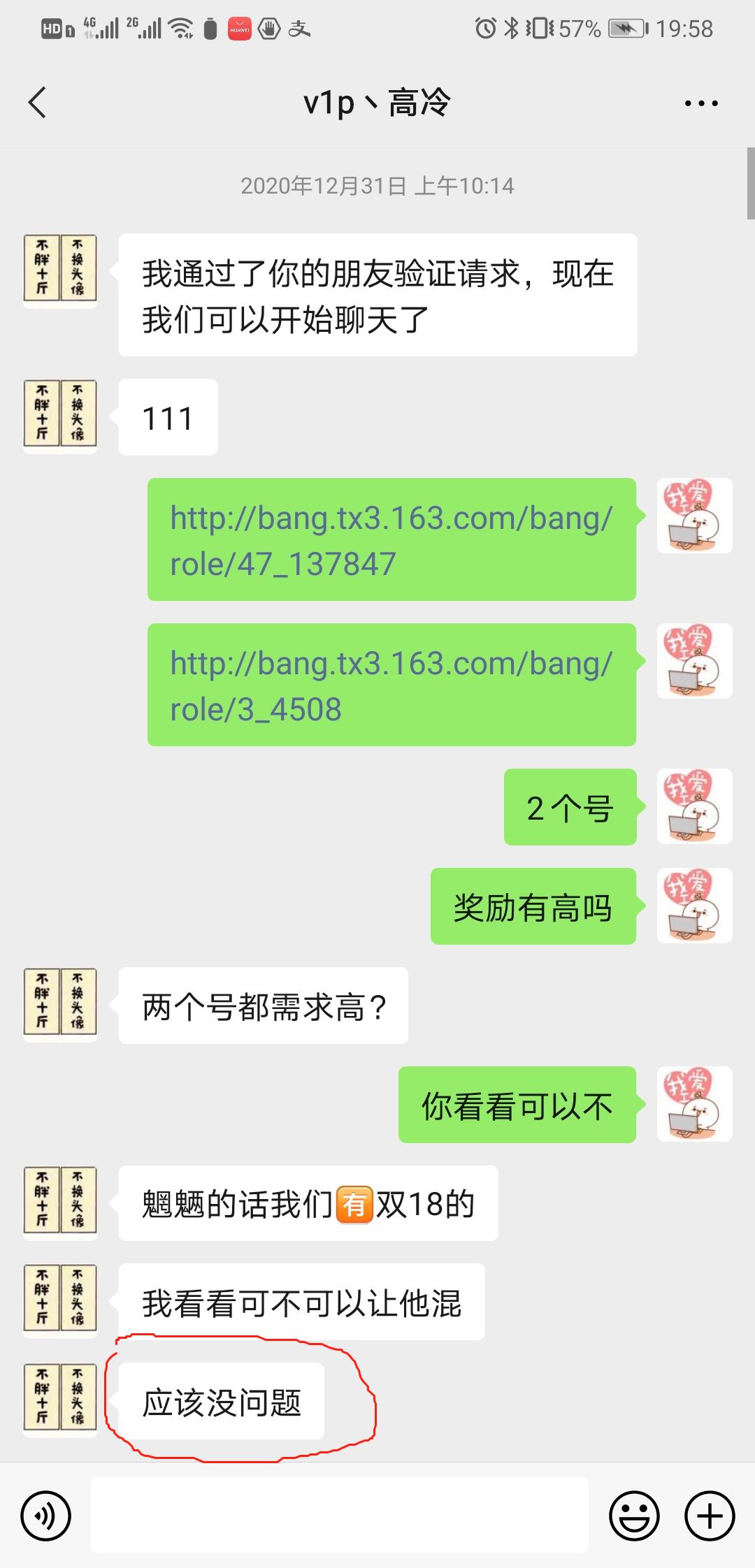Screen dimensions: 755x1568
Task: Open the chat info overflow menu
Action: 700,103
